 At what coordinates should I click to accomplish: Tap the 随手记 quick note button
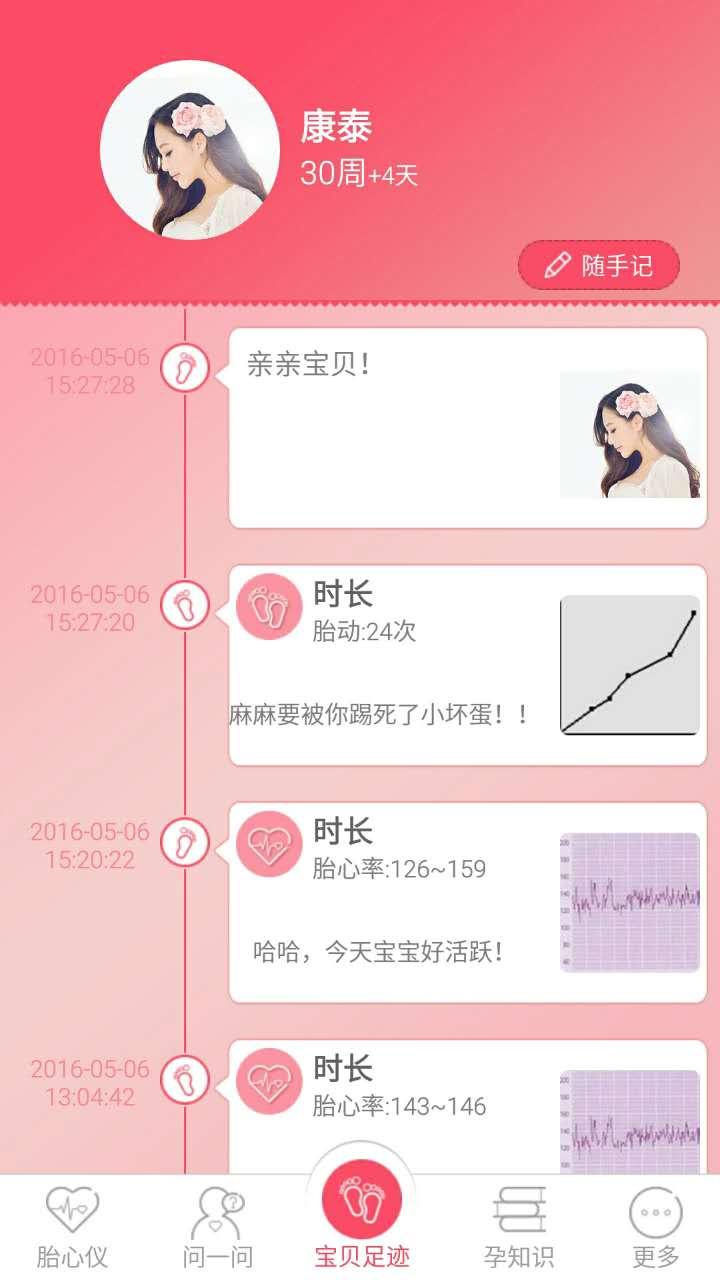tap(599, 265)
